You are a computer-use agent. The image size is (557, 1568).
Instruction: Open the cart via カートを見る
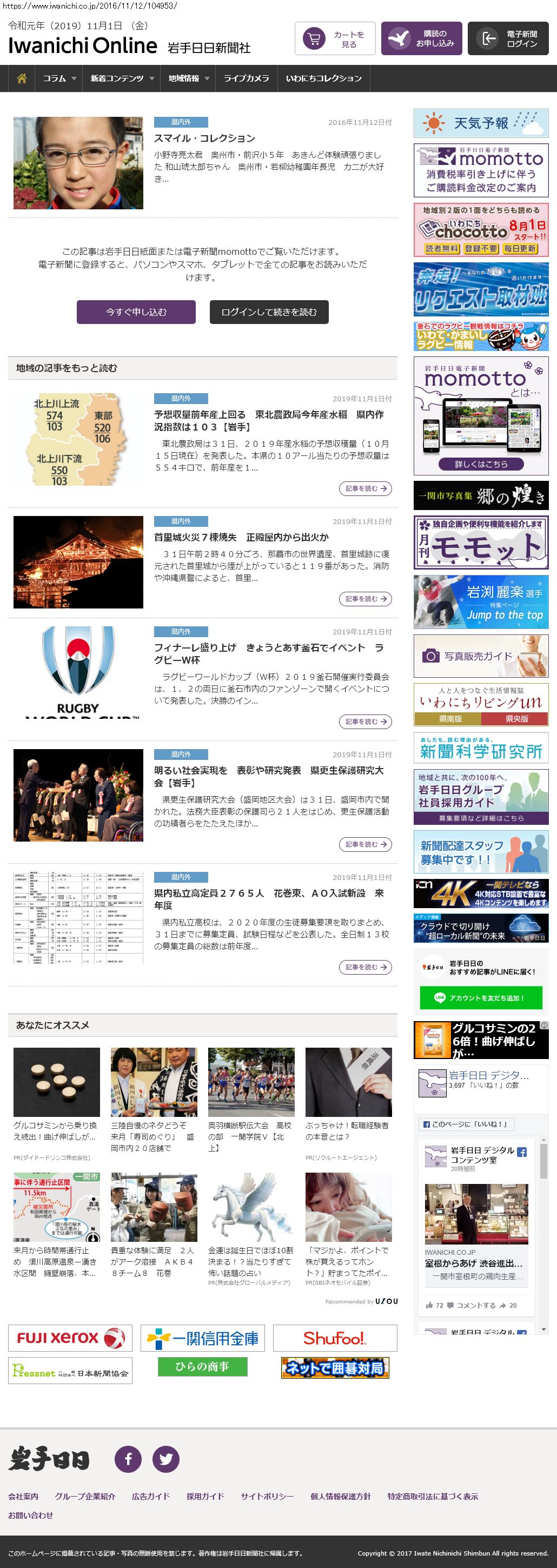335,39
